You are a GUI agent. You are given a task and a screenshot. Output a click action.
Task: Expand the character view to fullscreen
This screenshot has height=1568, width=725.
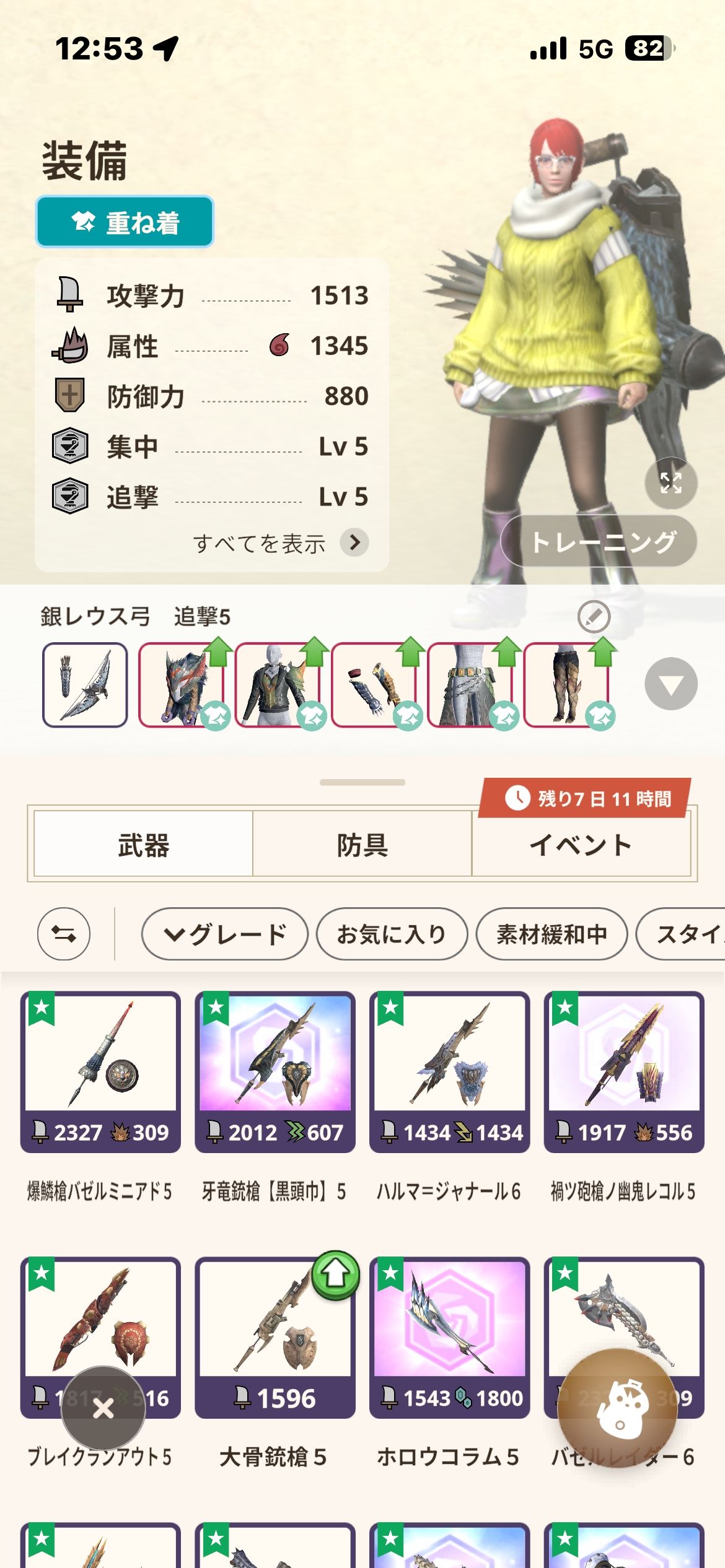coord(670,482)
